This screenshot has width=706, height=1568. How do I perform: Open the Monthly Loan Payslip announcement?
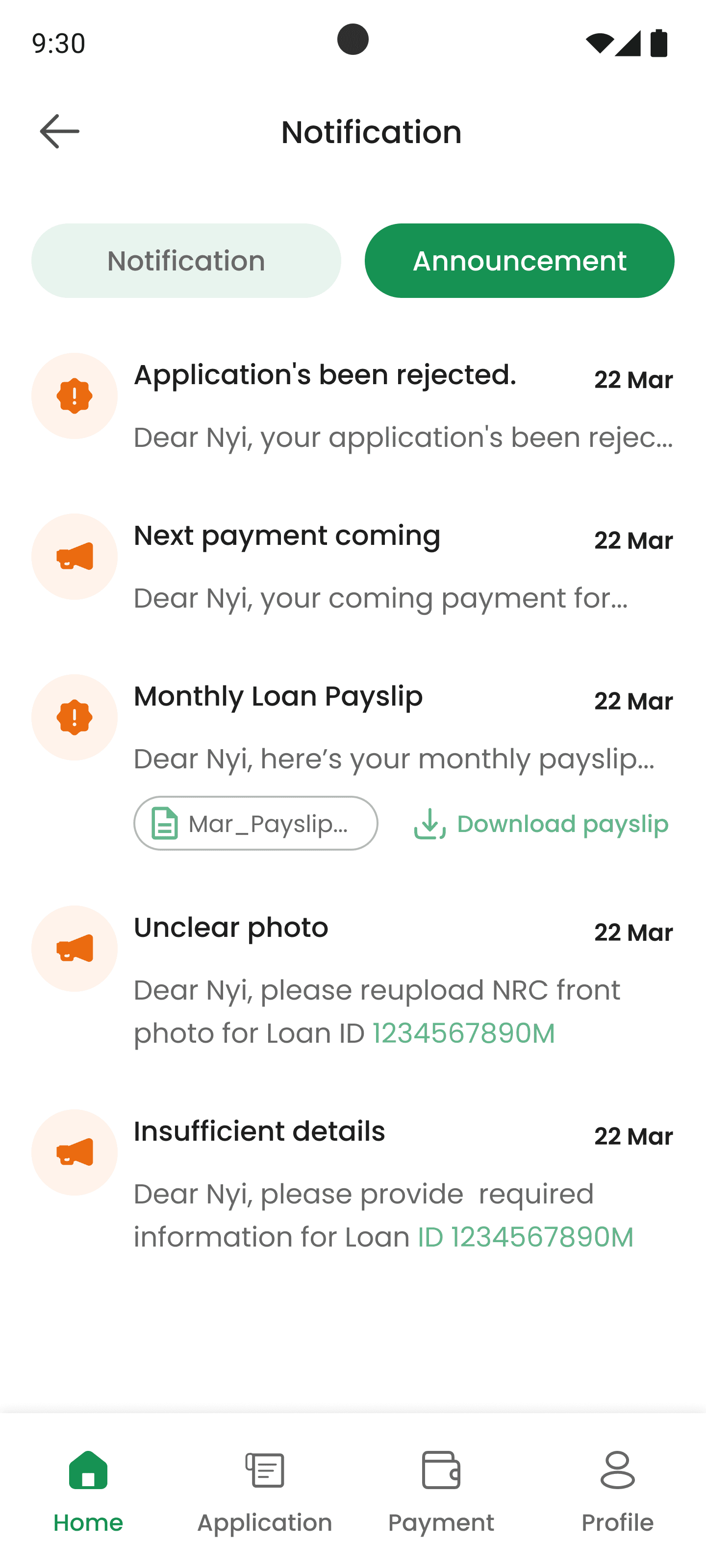click(353, 727)
